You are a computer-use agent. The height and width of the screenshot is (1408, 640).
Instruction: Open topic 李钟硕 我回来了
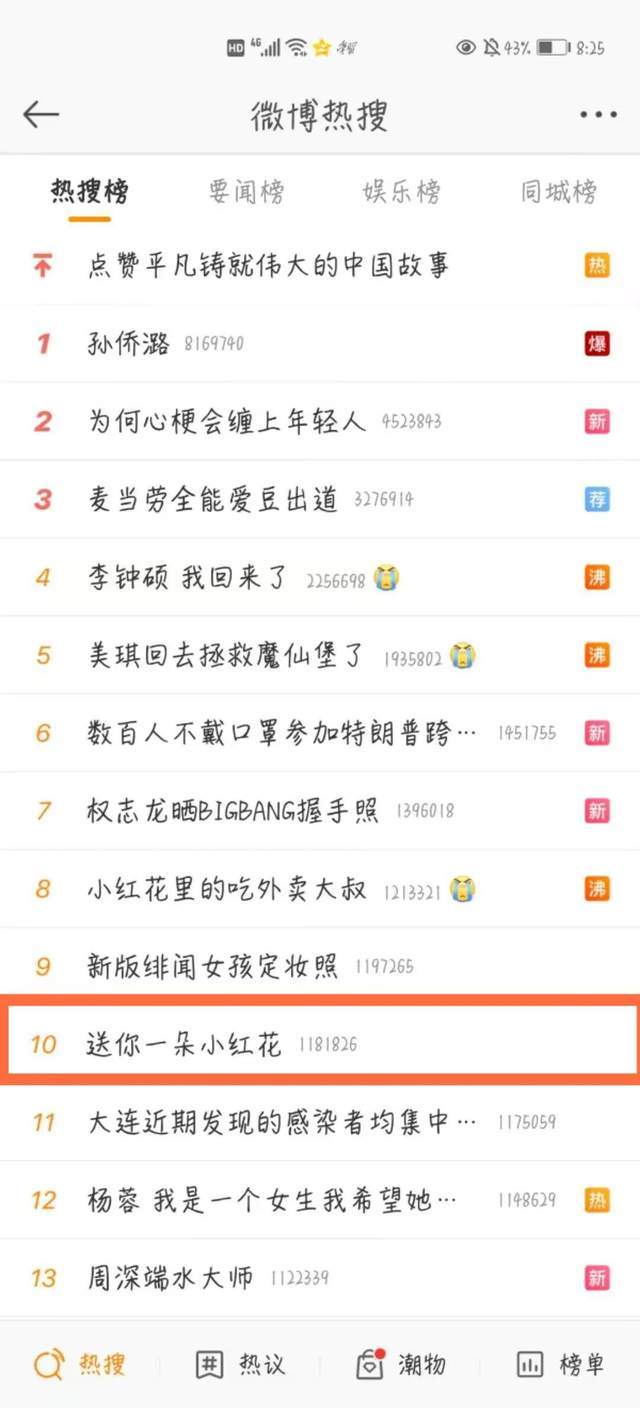click(x=320, y=578)
